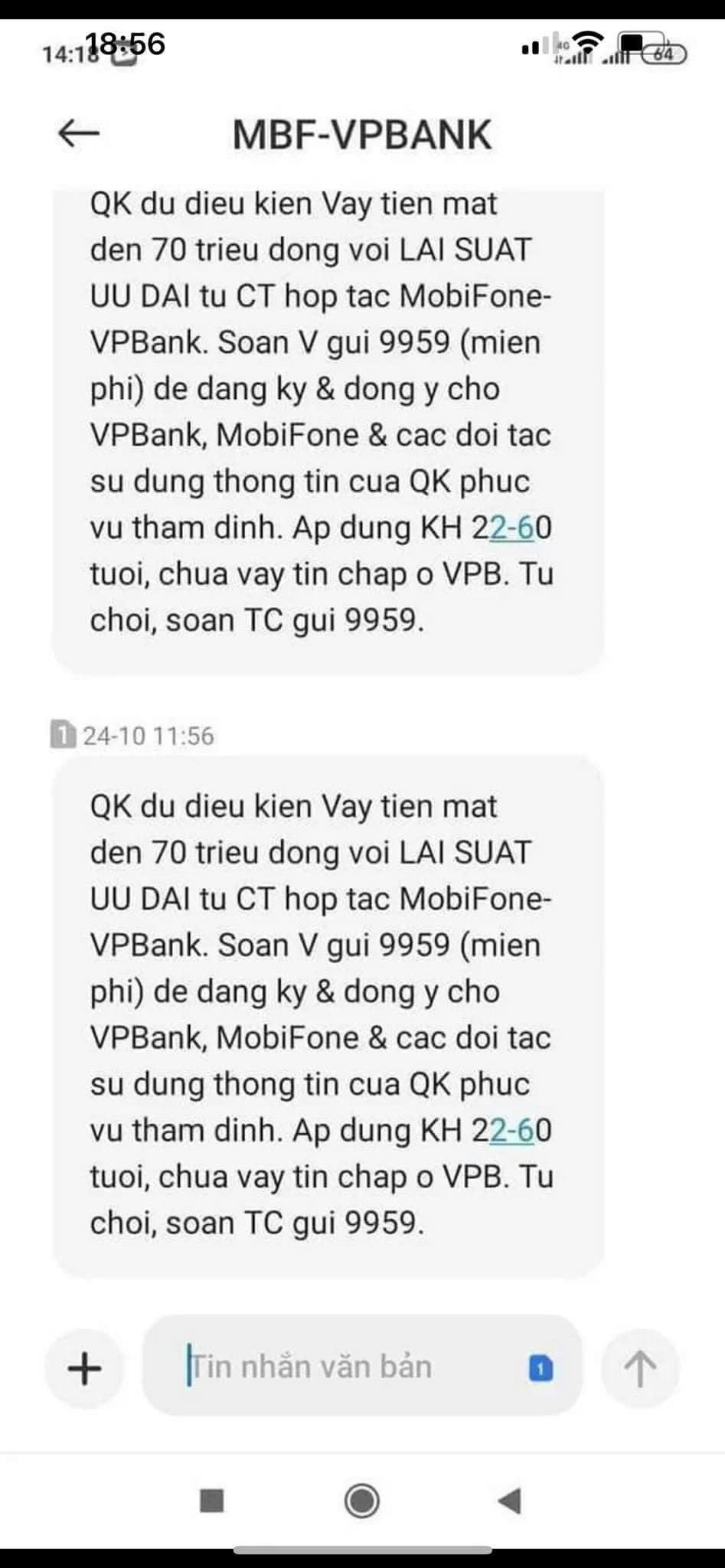Viewport: 725px width, 1568px height.
Task: Open the plus attachment menu
Action: (84, 1367)
